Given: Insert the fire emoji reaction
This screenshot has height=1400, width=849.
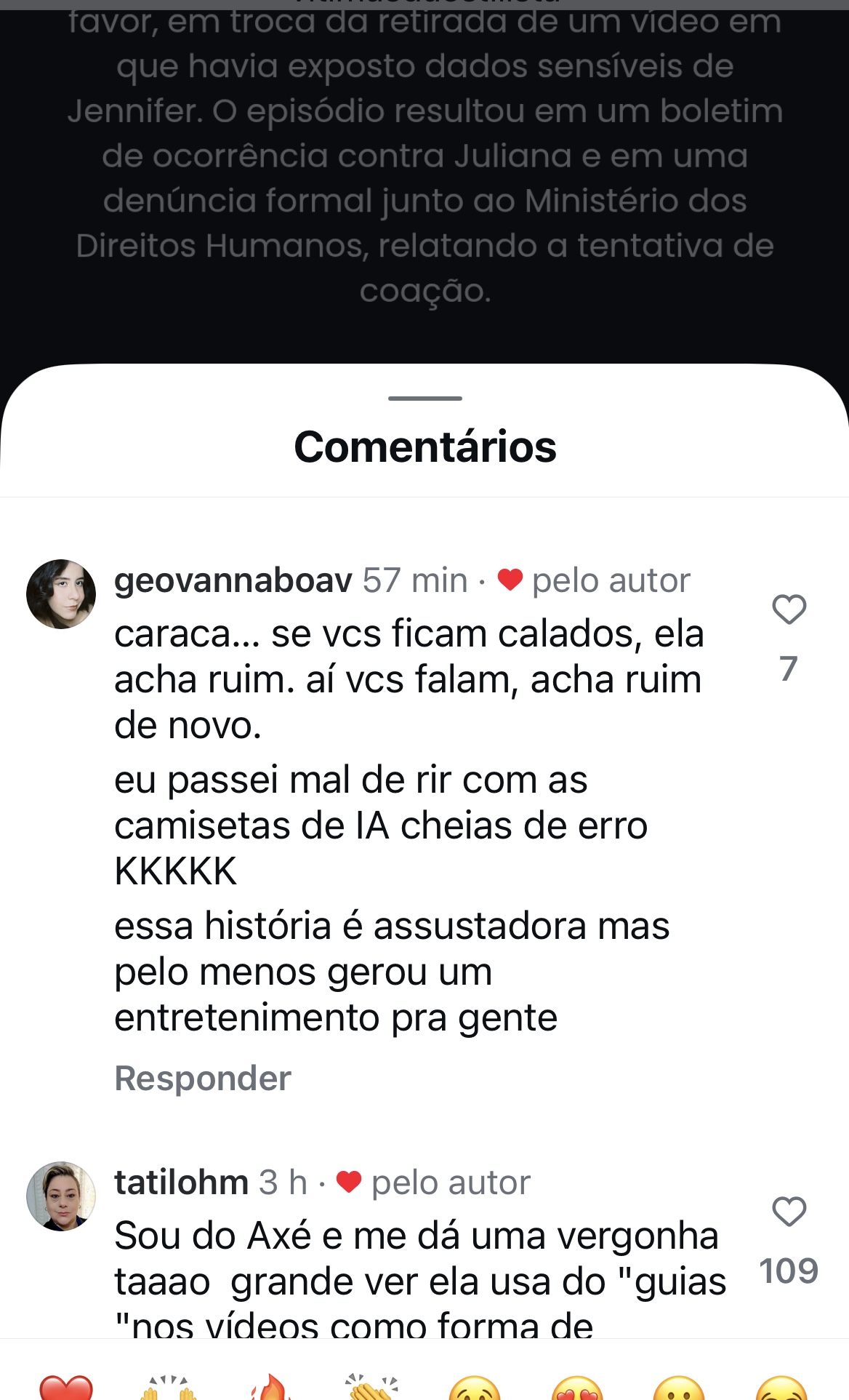Looking at the screenshot, I should coord(270,1388).
